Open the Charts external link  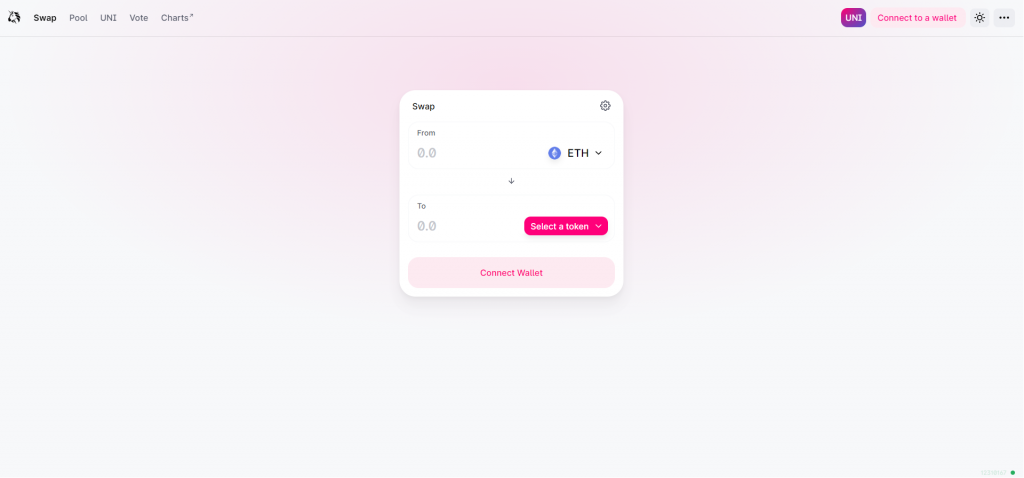pyautogui.click(x=177, y=18)
